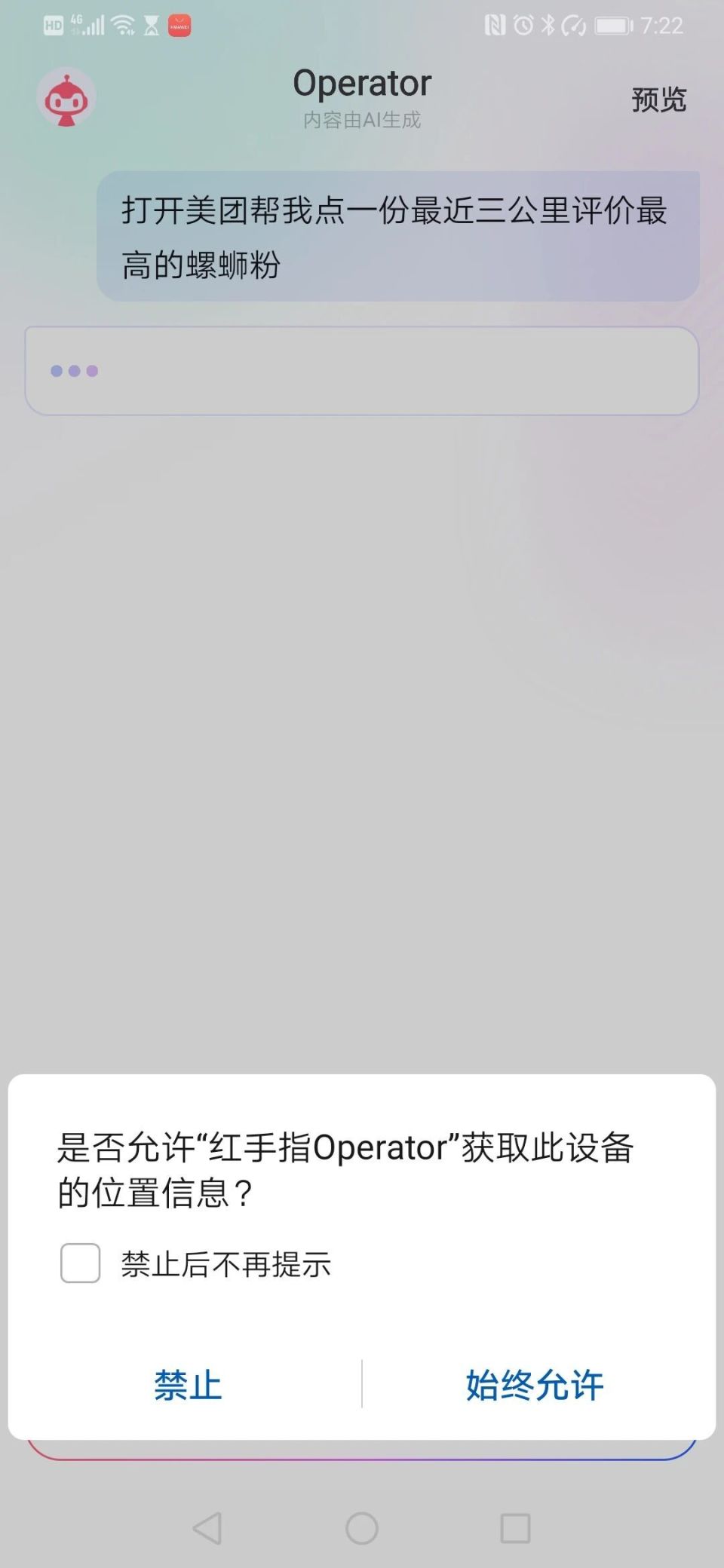Tap the HUAWEI notification icon in status bar
The height and width of the screenshot is (1568, 724).
tap(179, 26)
